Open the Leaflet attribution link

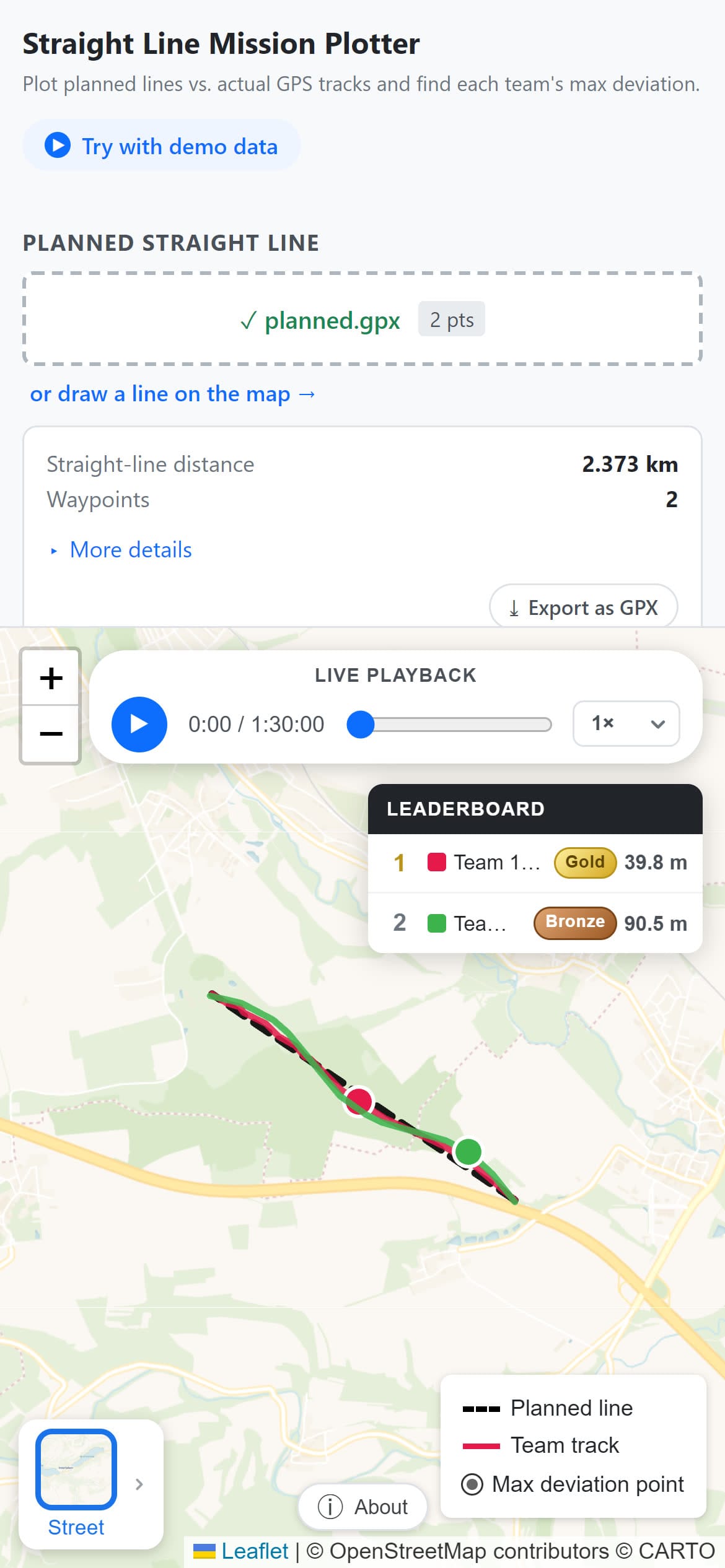point(255,1551)
